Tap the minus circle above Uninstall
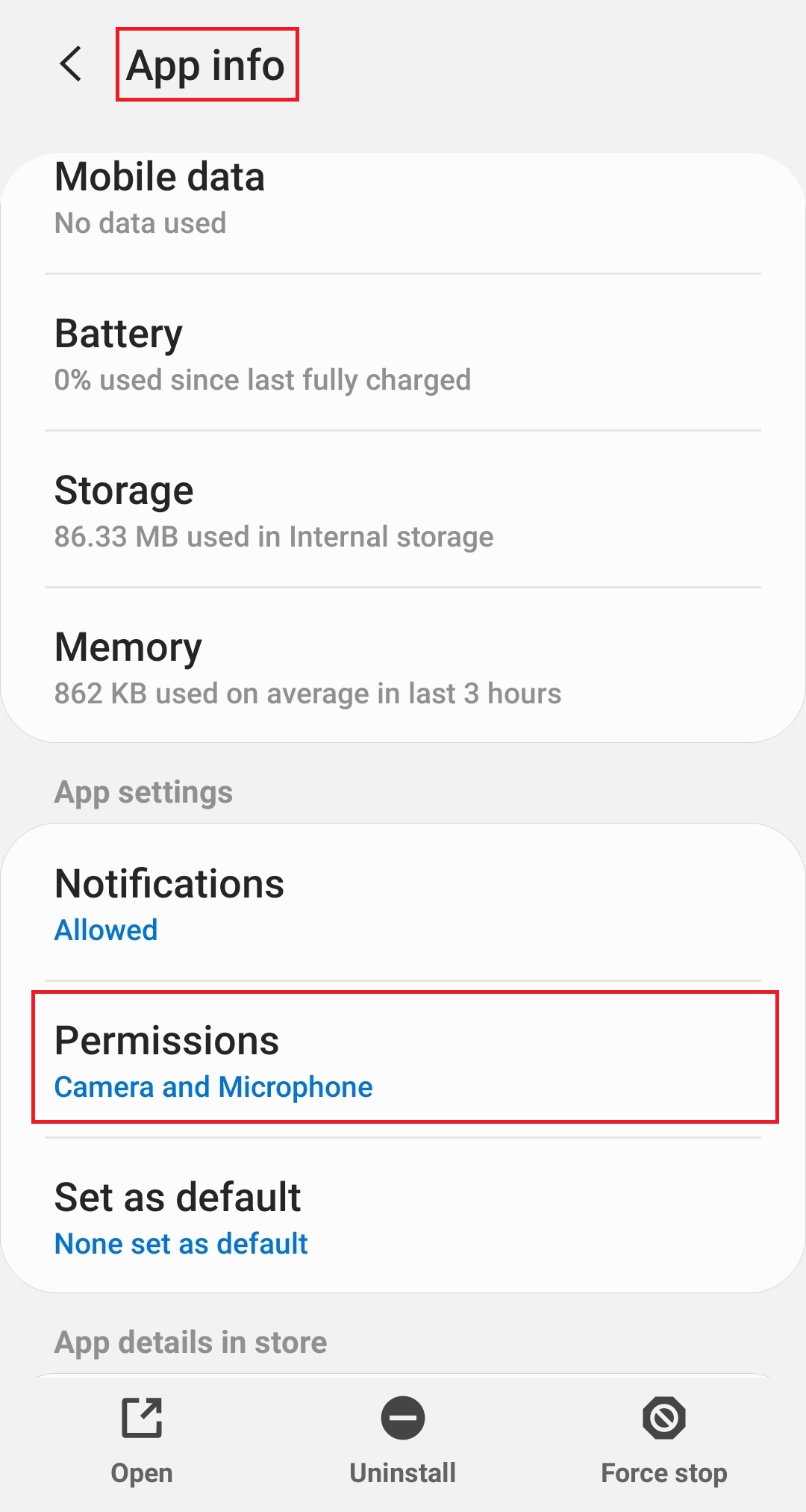 402,1417
